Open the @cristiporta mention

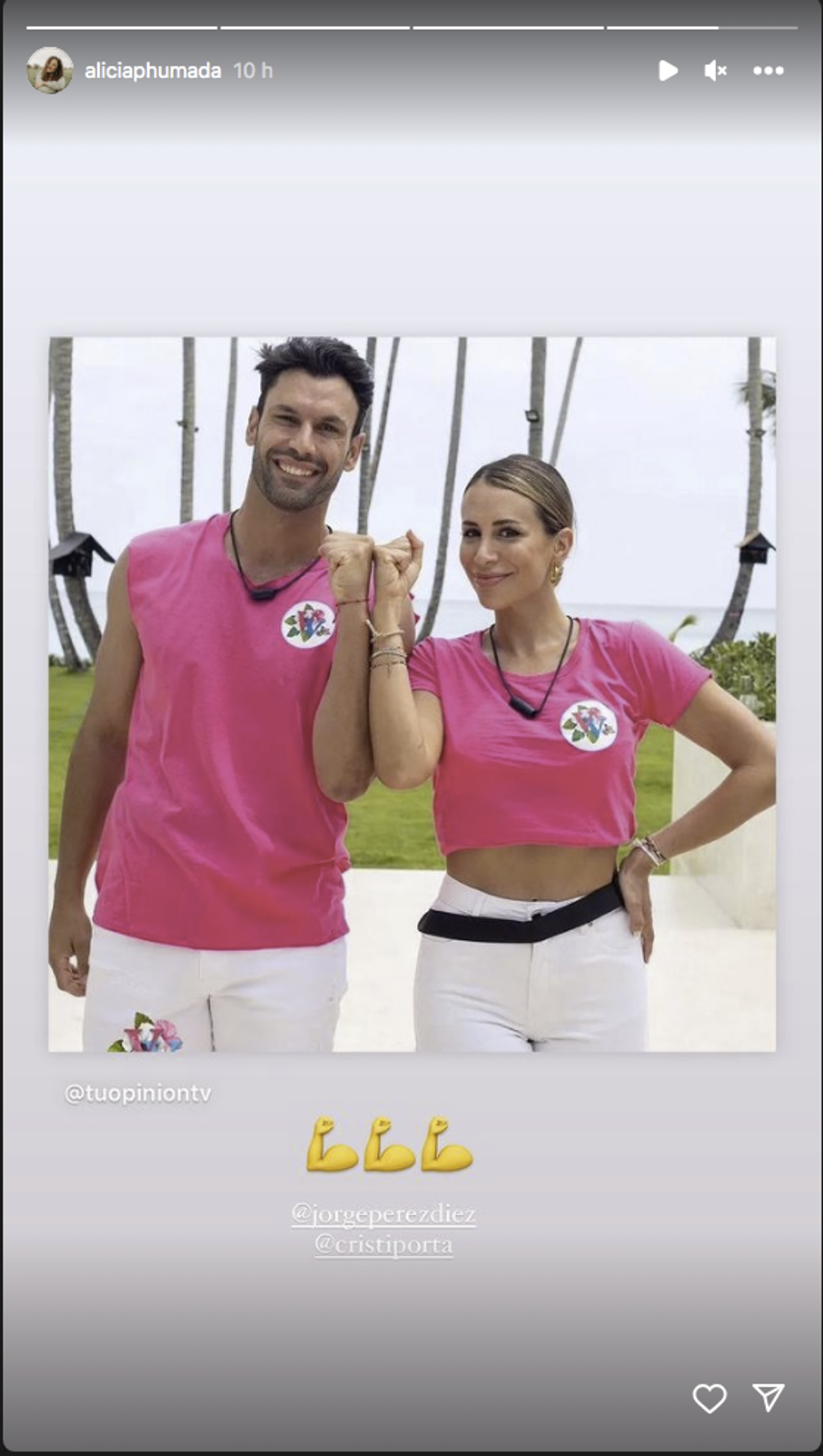[x=383, y=1244]
